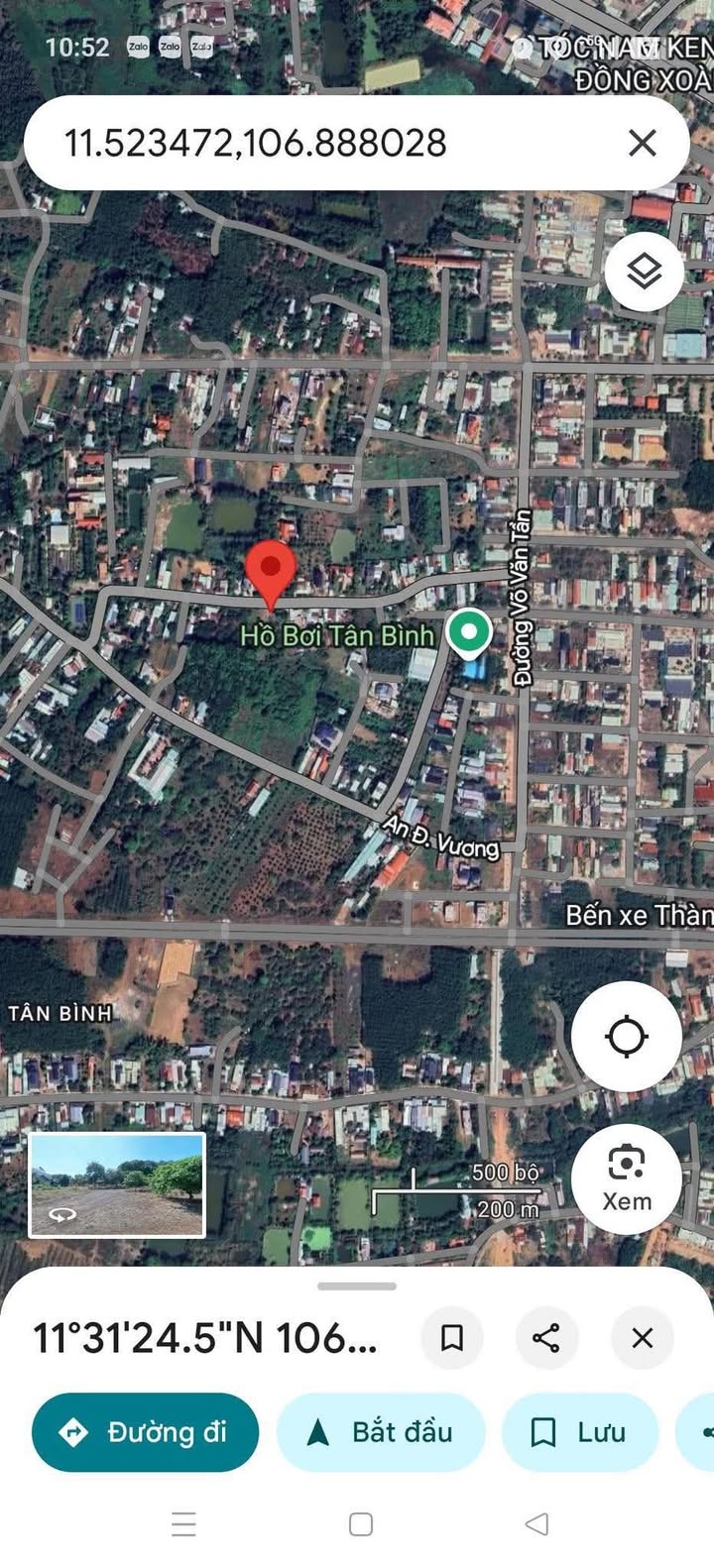Expand the bottom sheet drag handle
The image size is (714, 1568).
pos(357,1287)
